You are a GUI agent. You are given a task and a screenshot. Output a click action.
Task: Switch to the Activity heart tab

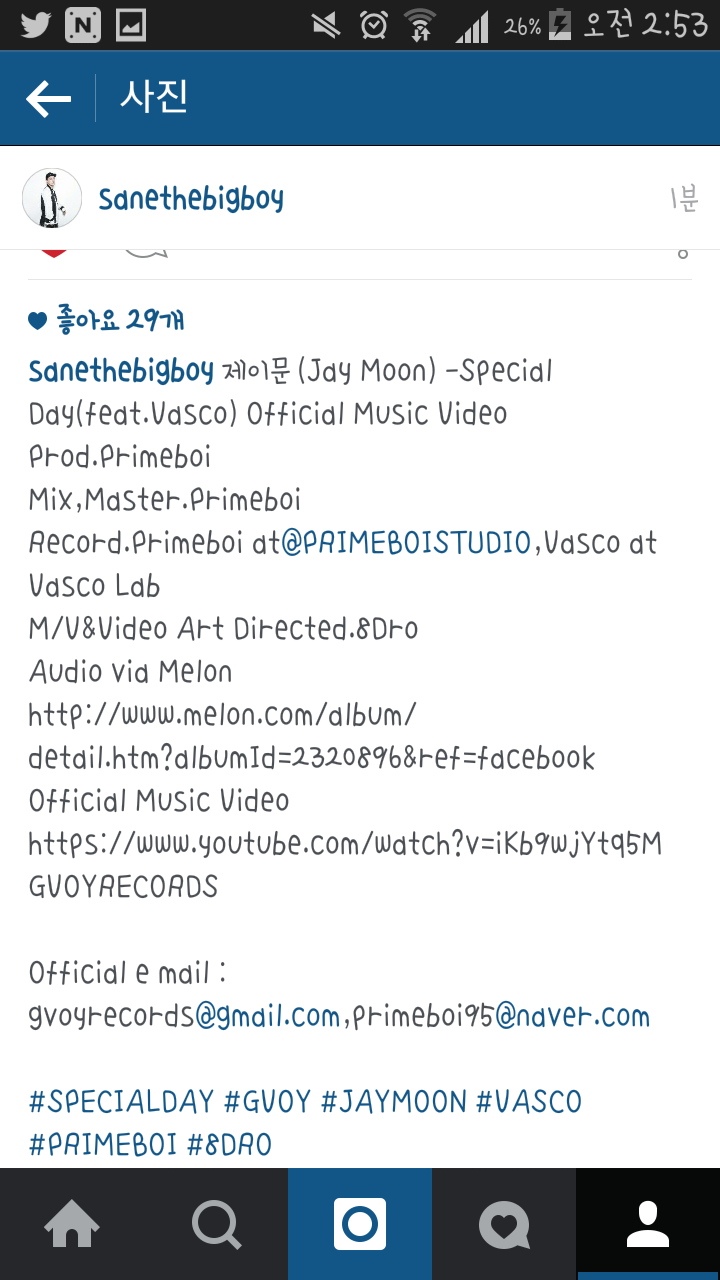(x=504, y=1224)
